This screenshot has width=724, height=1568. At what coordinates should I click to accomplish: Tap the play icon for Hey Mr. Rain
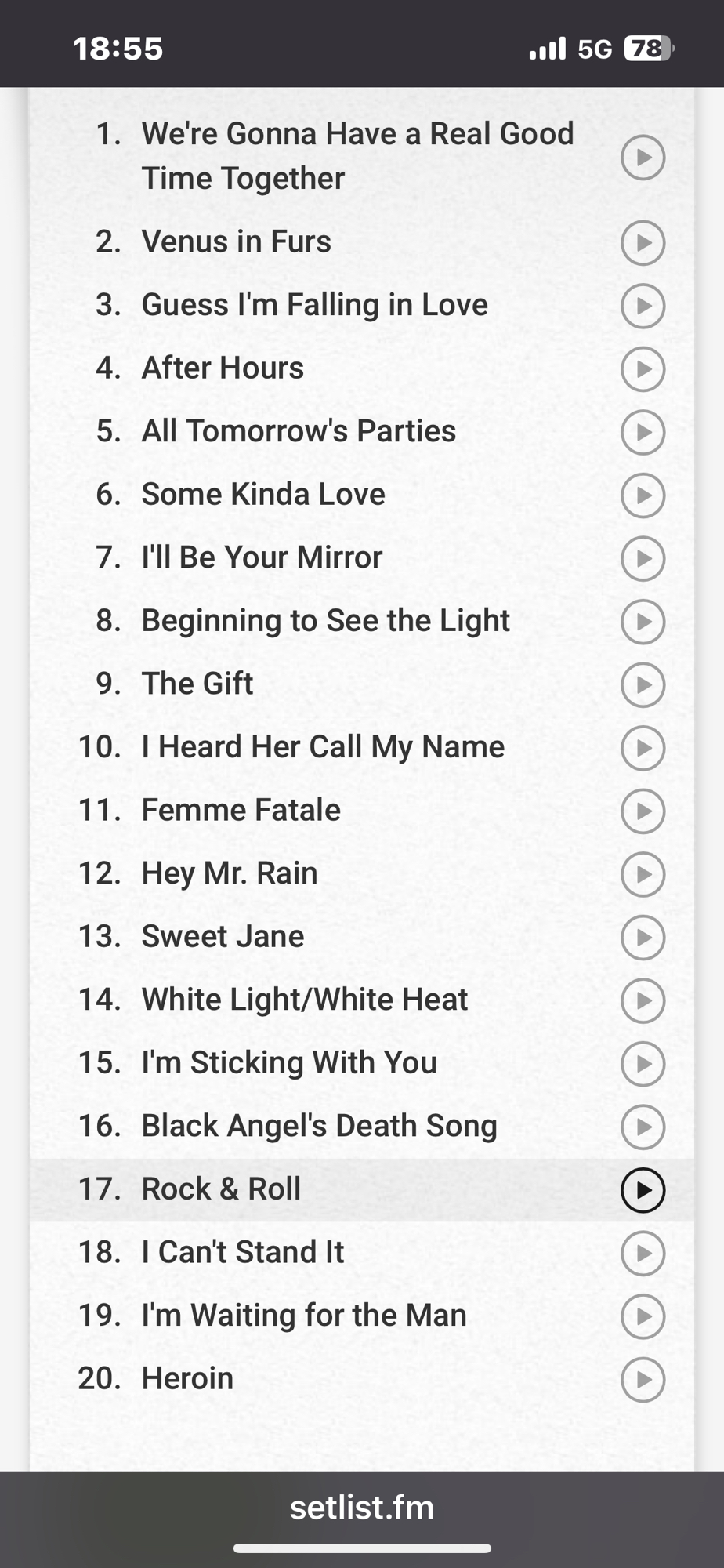(x=643, y=874)
